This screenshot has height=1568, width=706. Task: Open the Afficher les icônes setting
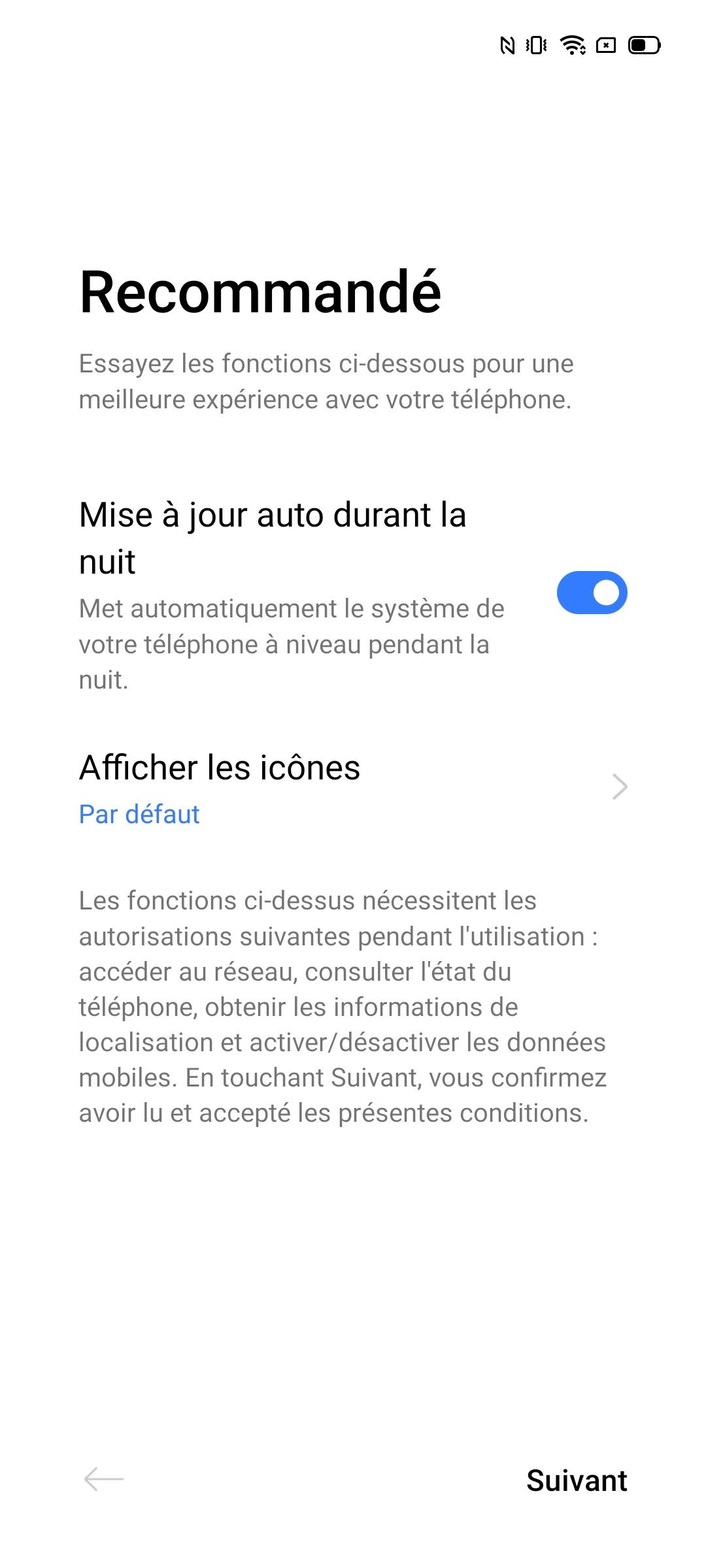point(353,787)
